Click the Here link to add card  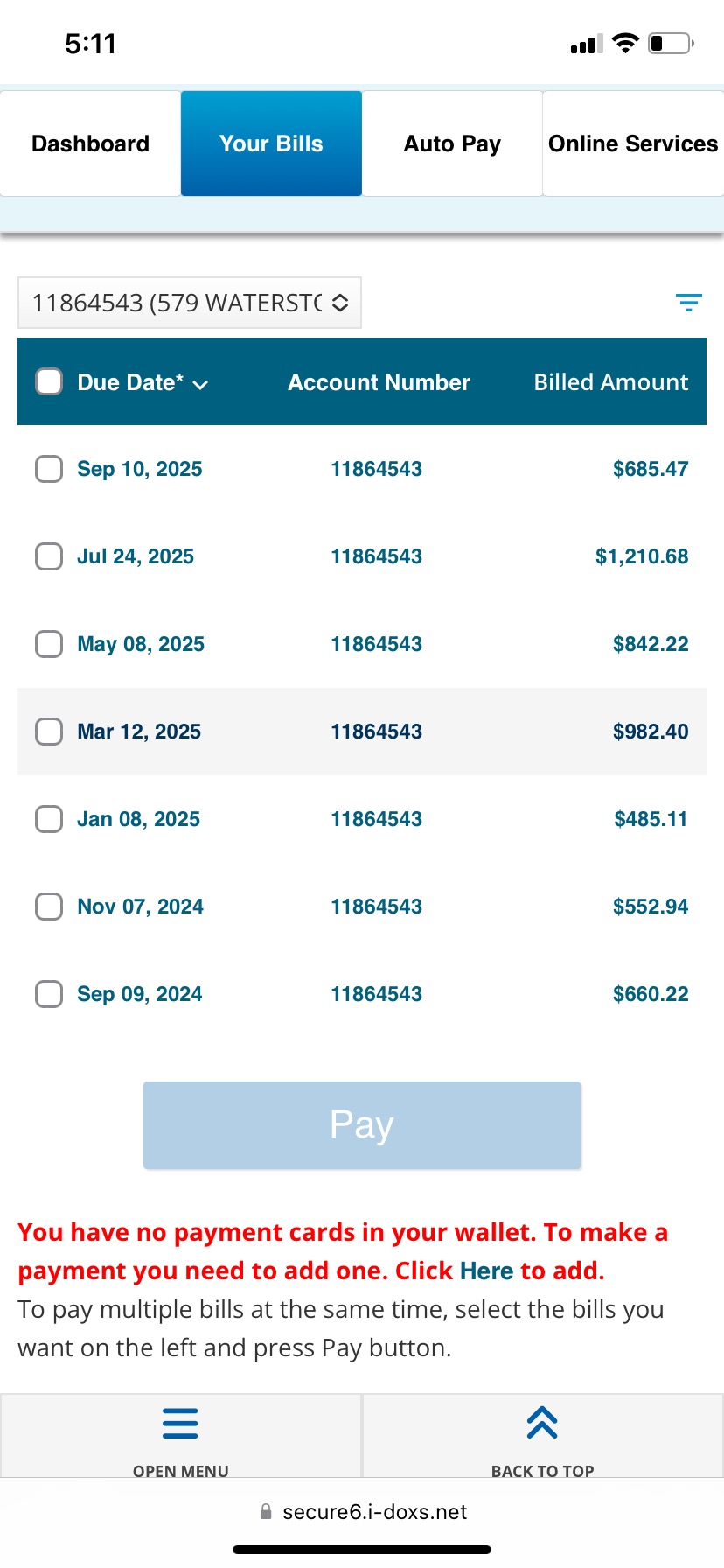[487, 1270]
